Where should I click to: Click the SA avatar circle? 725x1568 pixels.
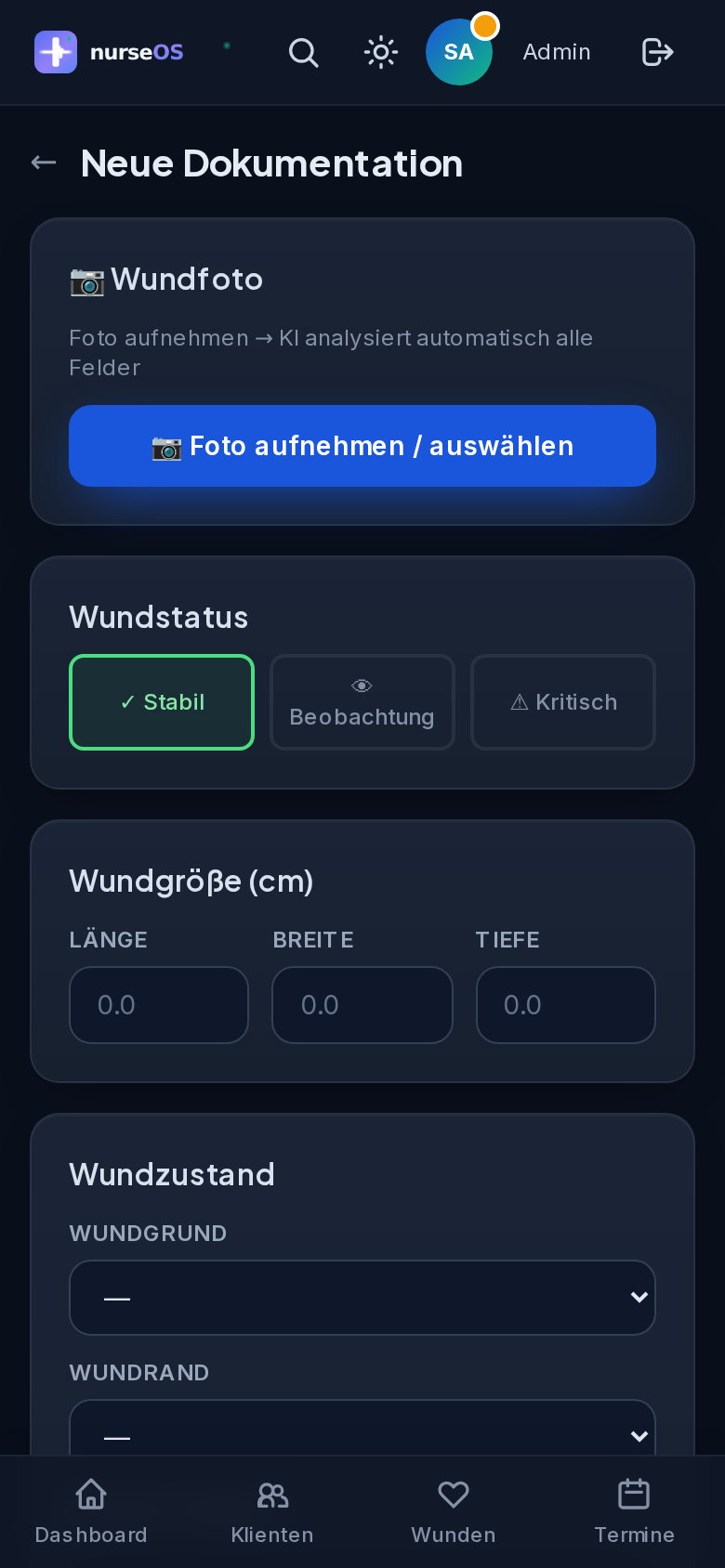[x=458, y=53]
